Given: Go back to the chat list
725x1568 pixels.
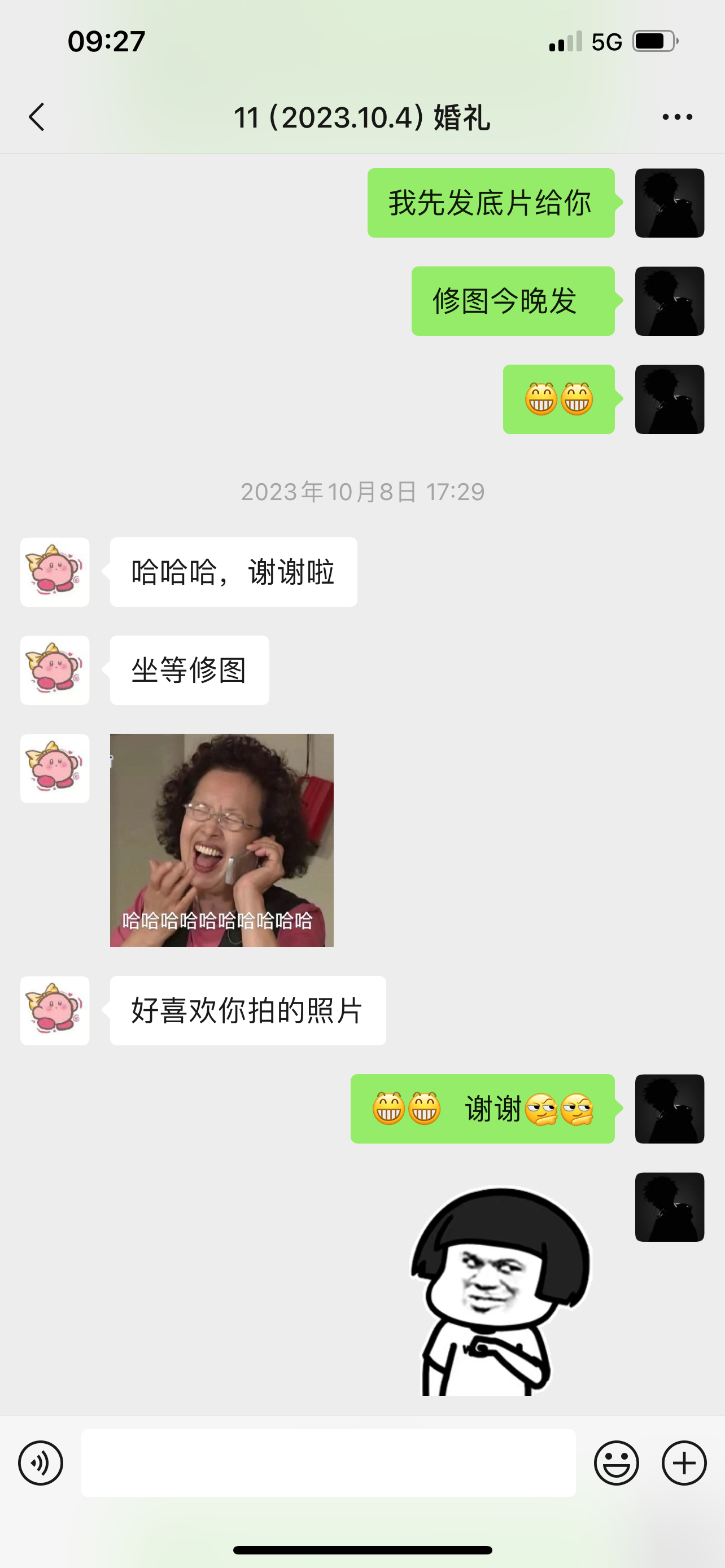Looking at the screenshot, I should (x=37, y=117).
